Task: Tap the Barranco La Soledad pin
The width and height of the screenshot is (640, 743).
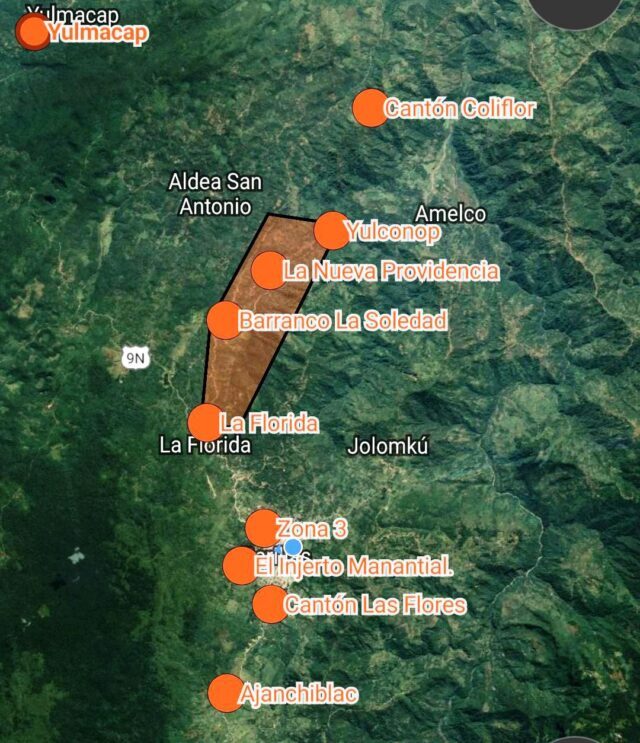Action: click(x=224, y=320)
